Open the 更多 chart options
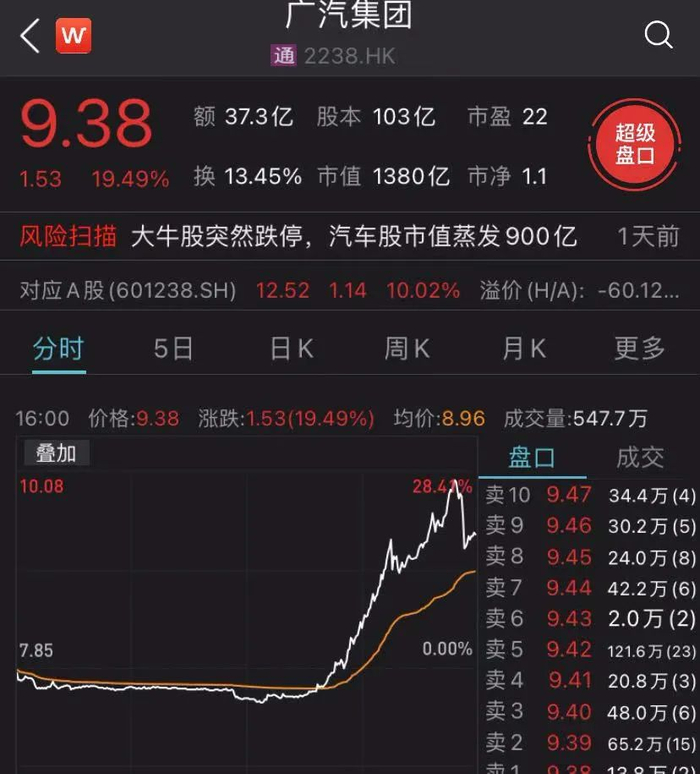This screenshot has height=774, width=700. (x=639, y=349)
